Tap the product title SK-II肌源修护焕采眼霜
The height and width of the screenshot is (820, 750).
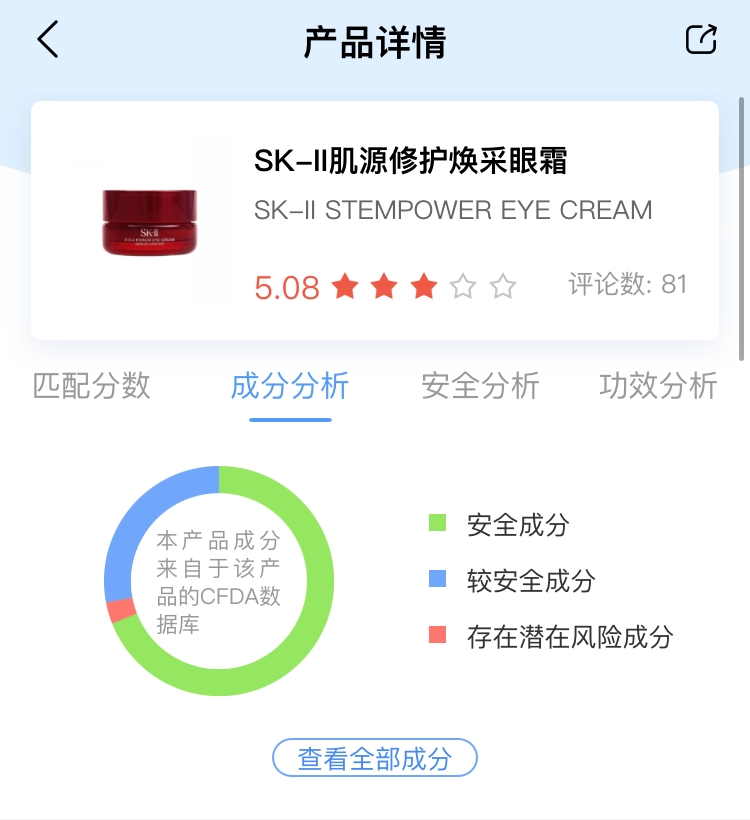click(411, 161)
